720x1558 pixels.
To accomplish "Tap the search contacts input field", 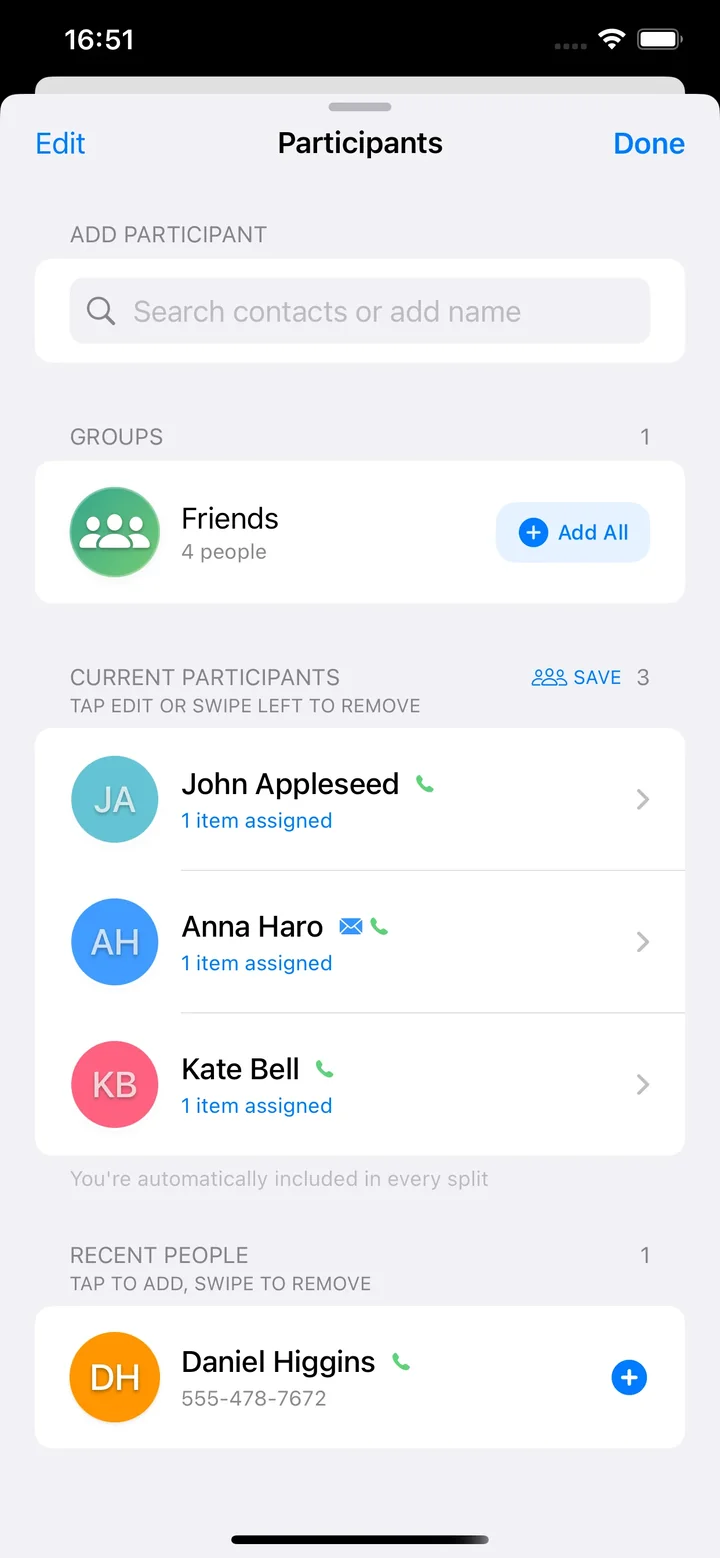I will coord(360,311).
